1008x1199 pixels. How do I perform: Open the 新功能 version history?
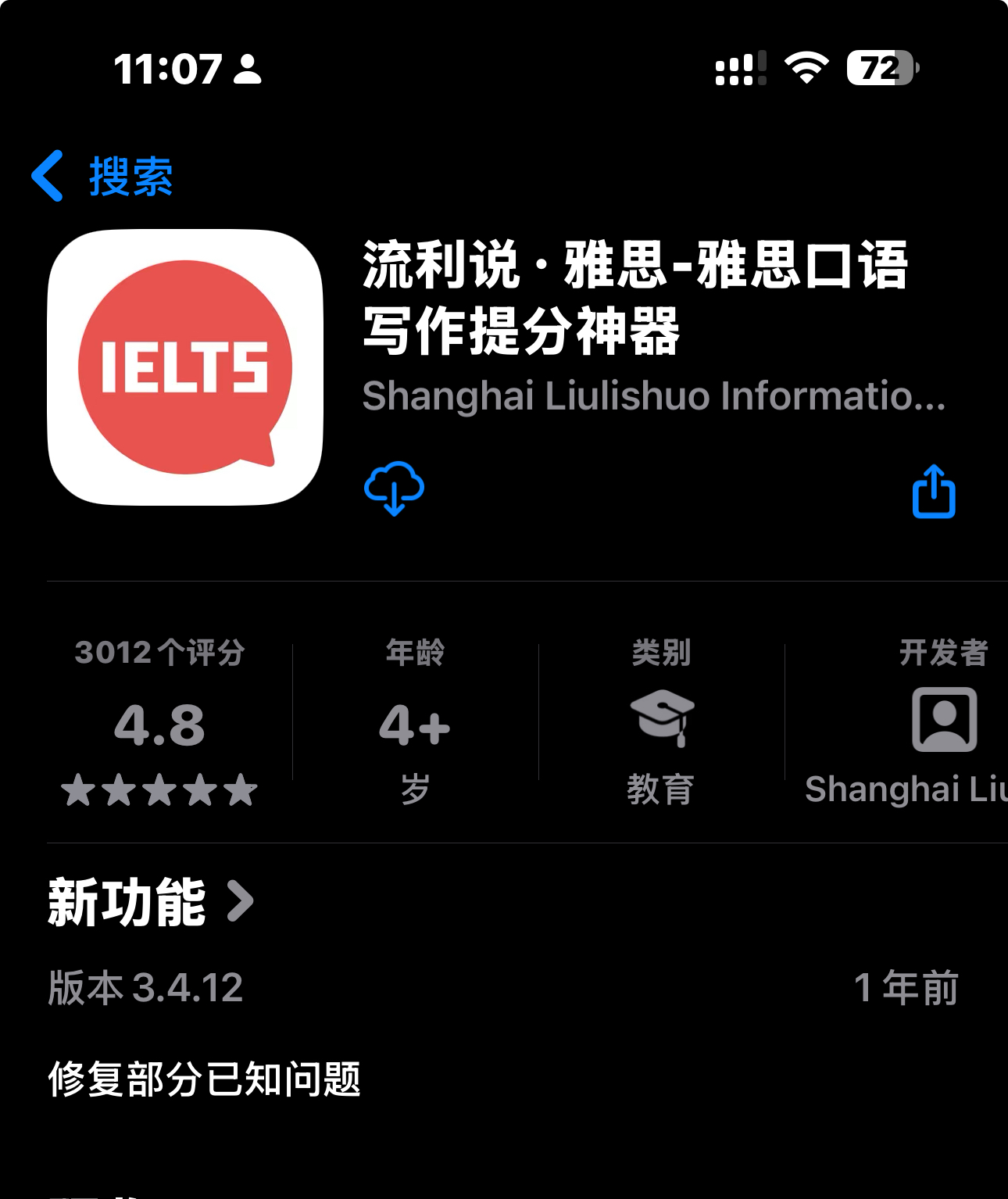[x=151, y=902]
